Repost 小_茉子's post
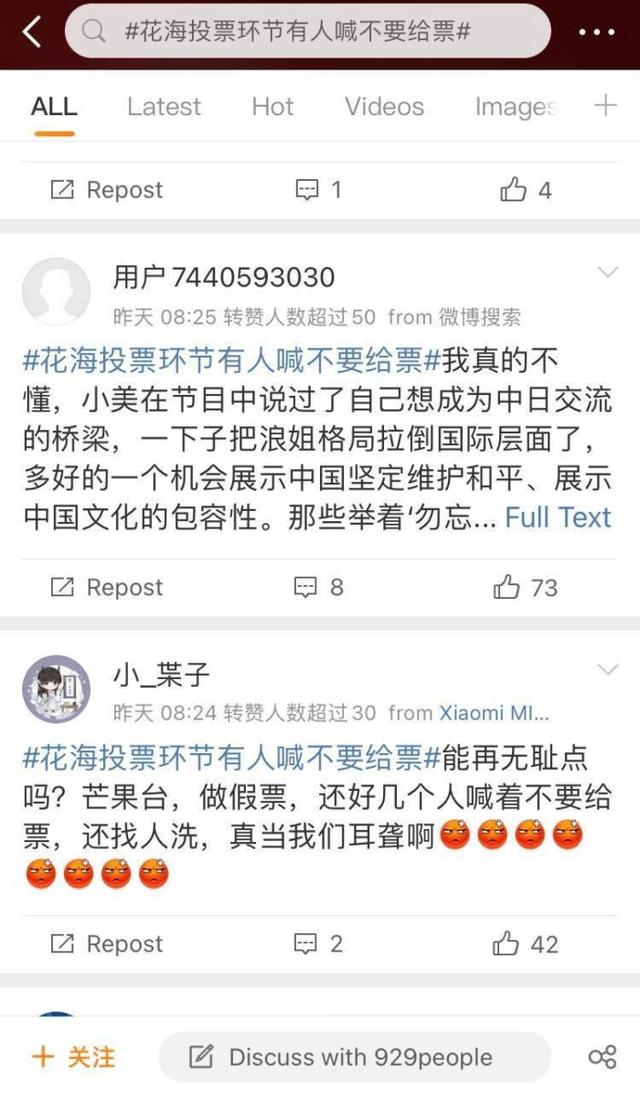The image size is (640, 1097). (x=107, y=943)
